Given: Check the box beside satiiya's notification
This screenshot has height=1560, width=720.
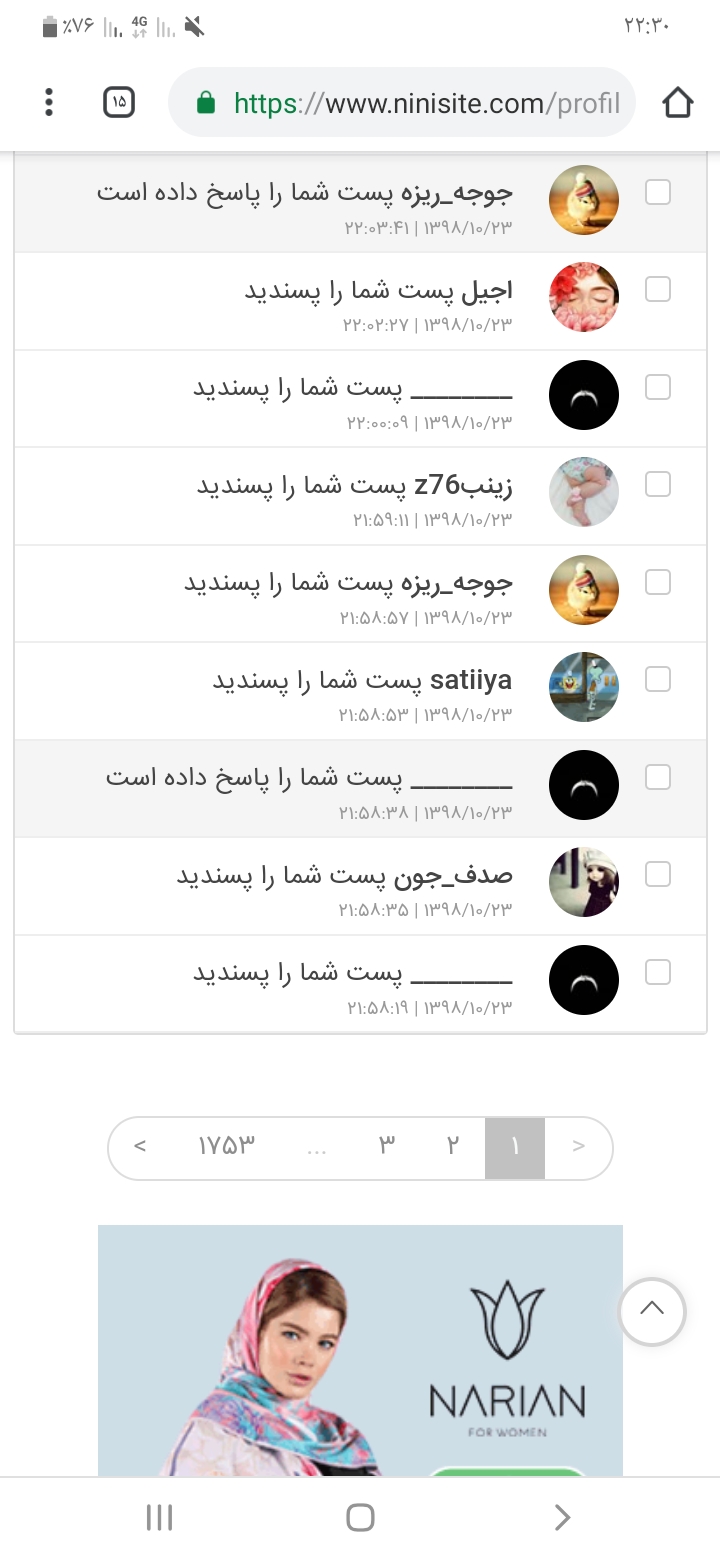Looking at the screenshot, I should click(x=658, y=680).
